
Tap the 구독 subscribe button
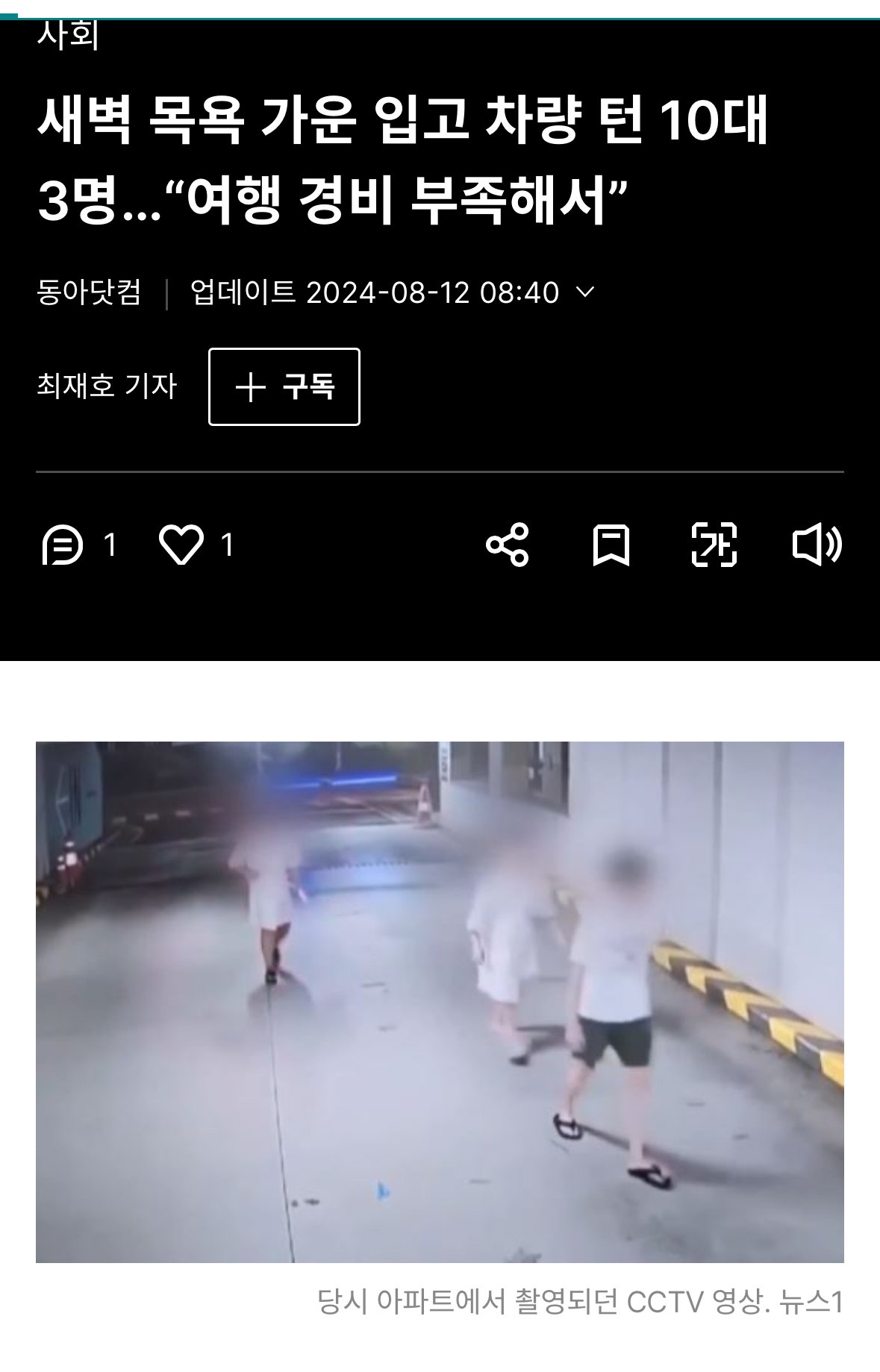[284, 386]
